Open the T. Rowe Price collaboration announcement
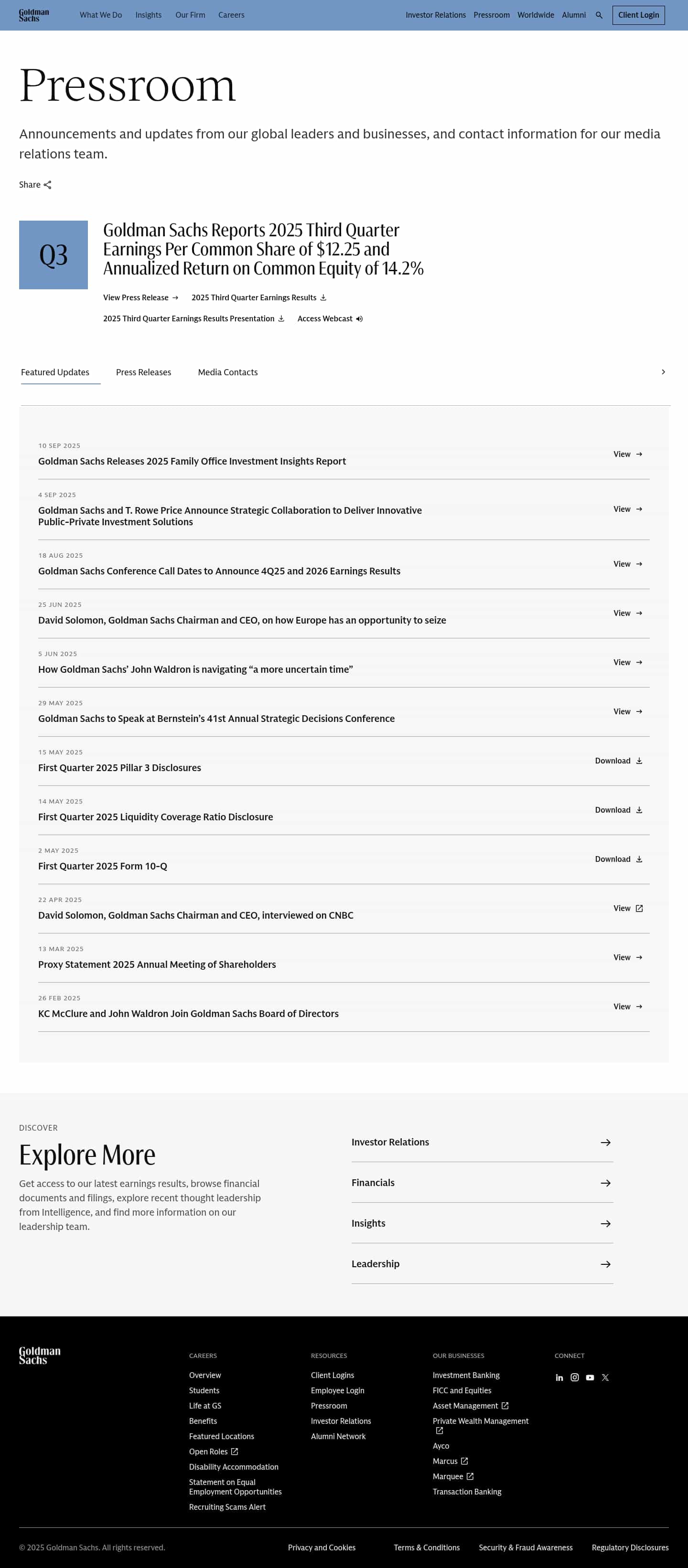688x1568 pixels. (628, 509)
